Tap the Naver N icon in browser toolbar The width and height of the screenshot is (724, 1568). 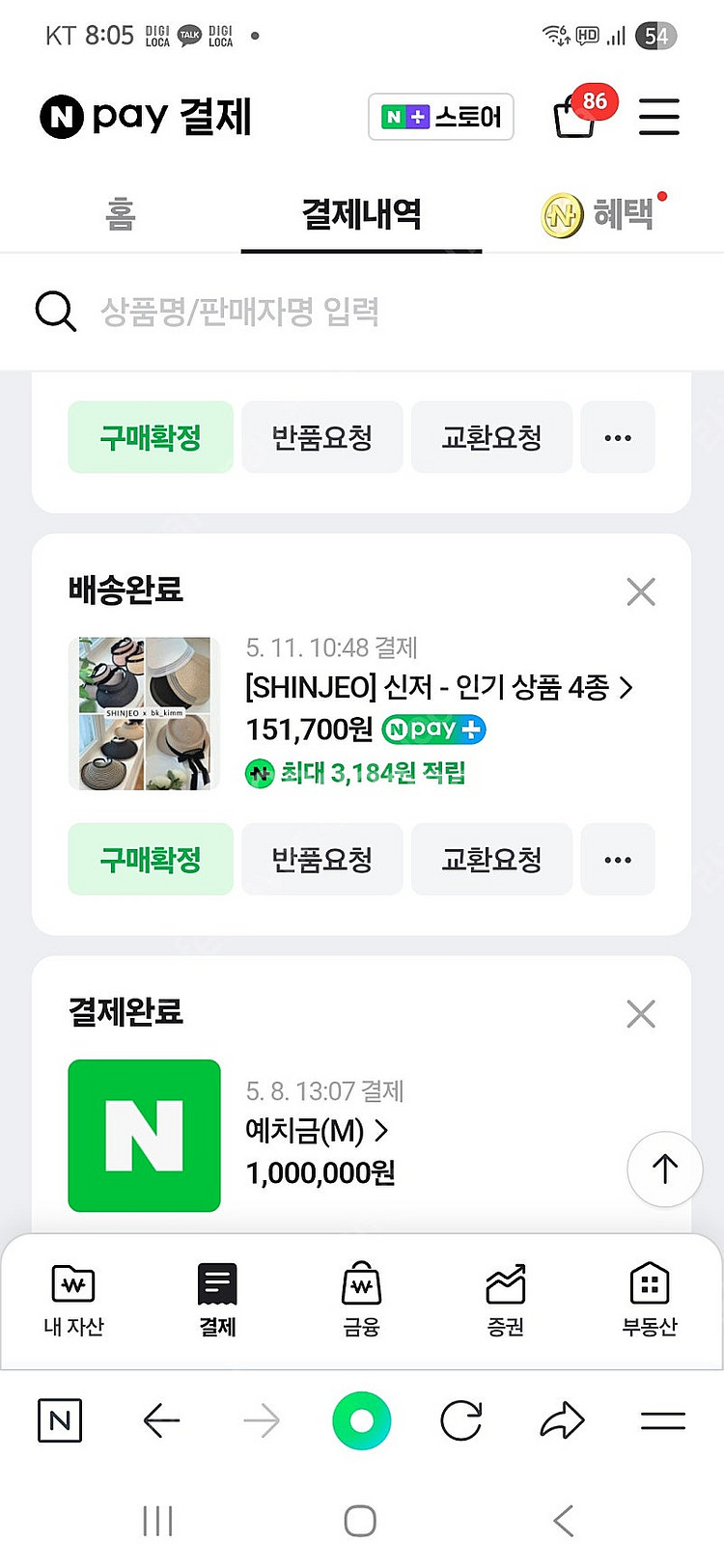(59, 1420)
